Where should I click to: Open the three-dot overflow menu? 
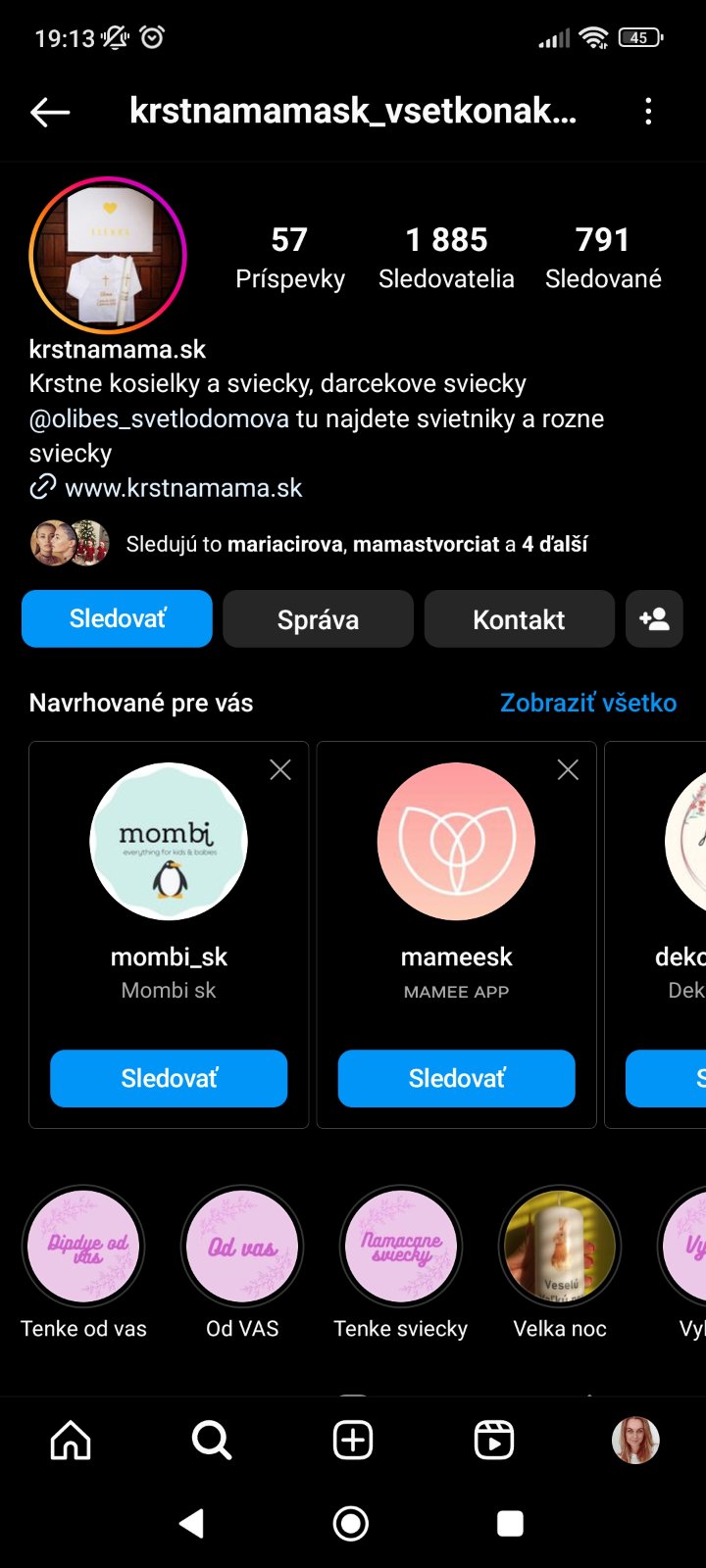tap(648, 112)
